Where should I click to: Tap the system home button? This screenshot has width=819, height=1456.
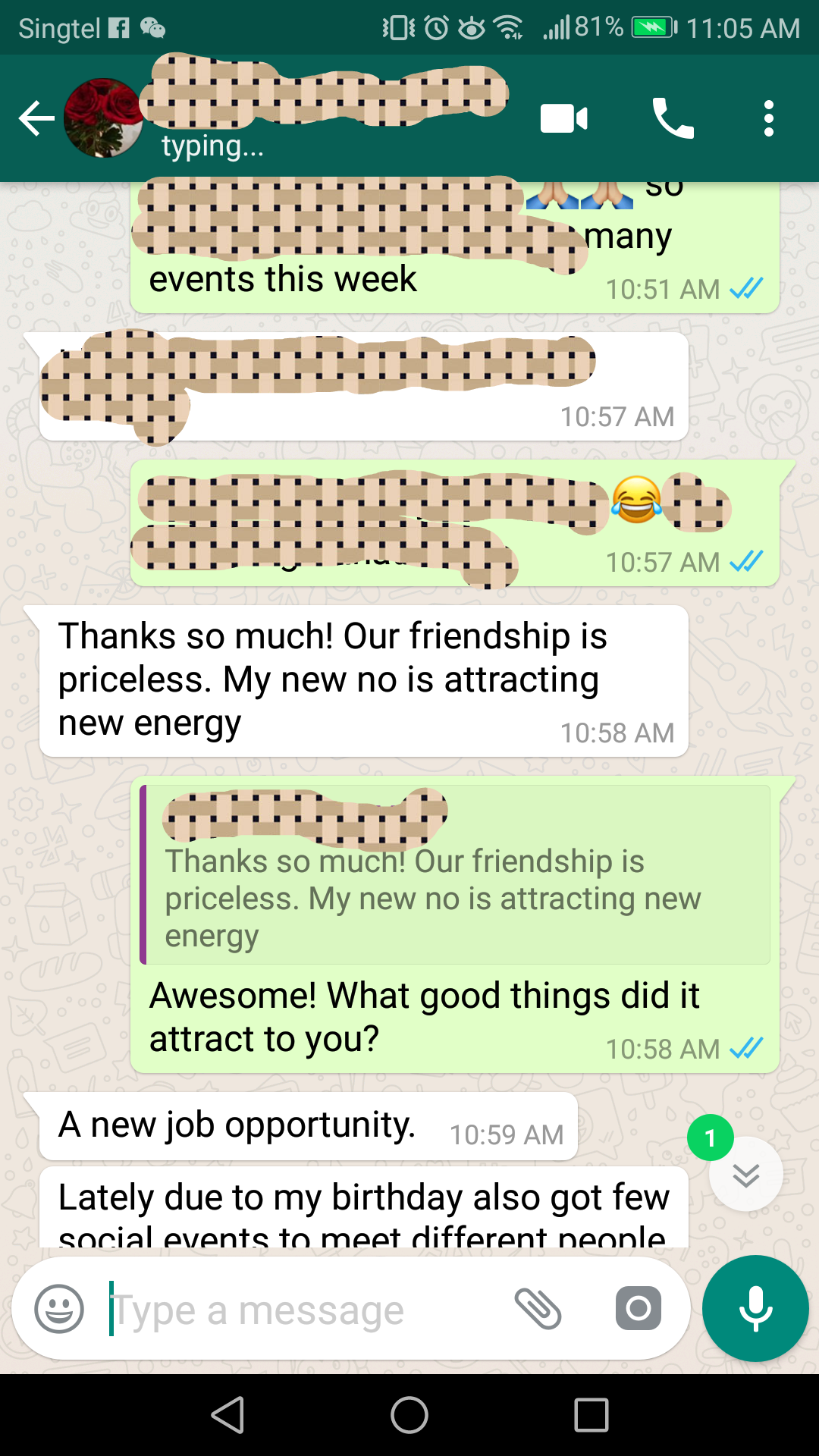(409, 1415)
